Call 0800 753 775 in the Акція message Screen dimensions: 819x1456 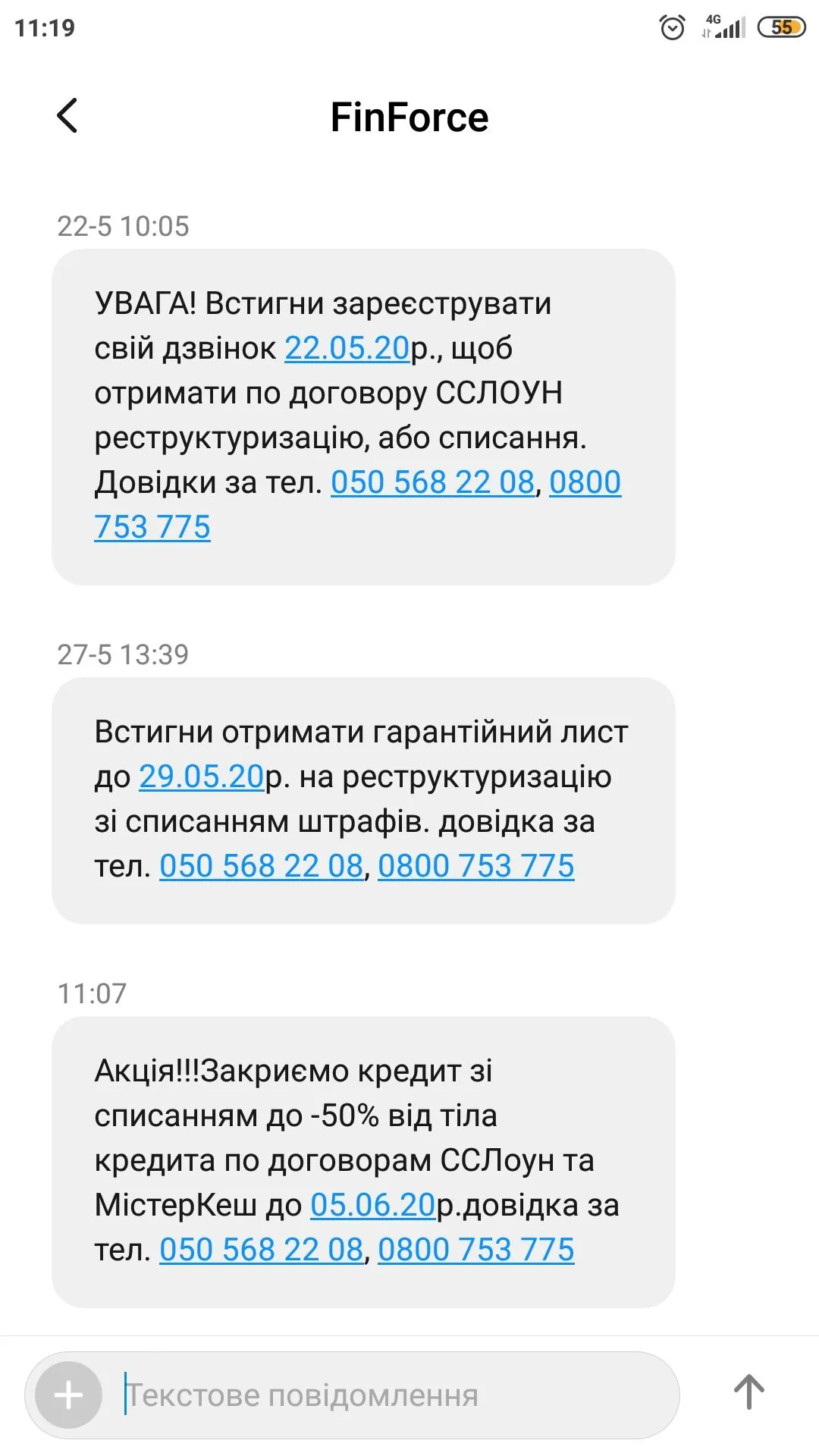pyautogui.click(x=475, y=1250)
